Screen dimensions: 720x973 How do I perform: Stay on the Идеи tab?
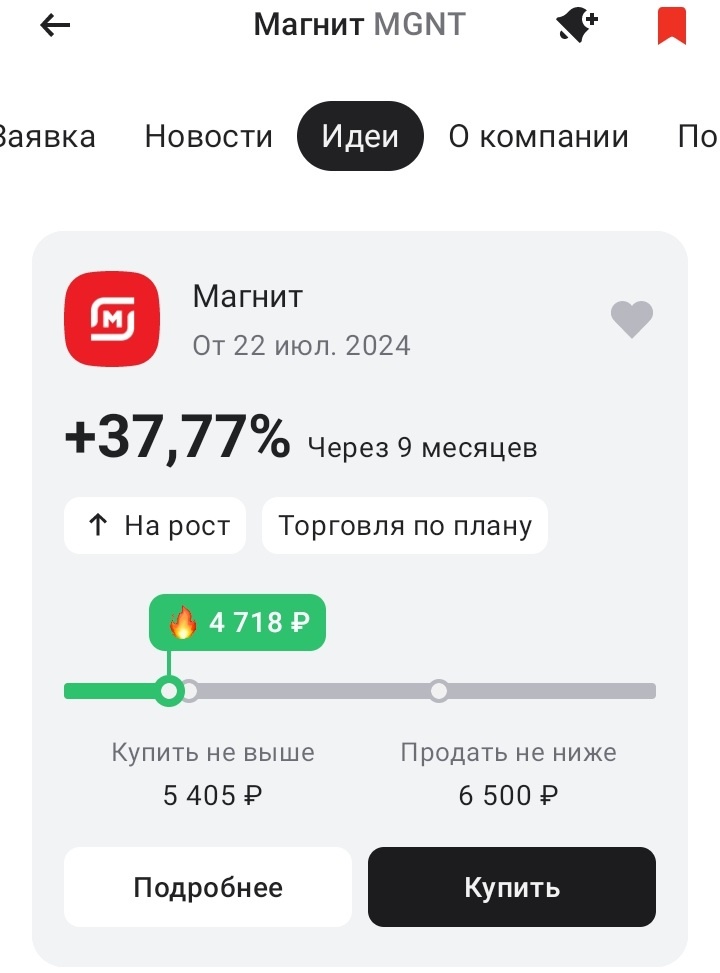[360, 136]
